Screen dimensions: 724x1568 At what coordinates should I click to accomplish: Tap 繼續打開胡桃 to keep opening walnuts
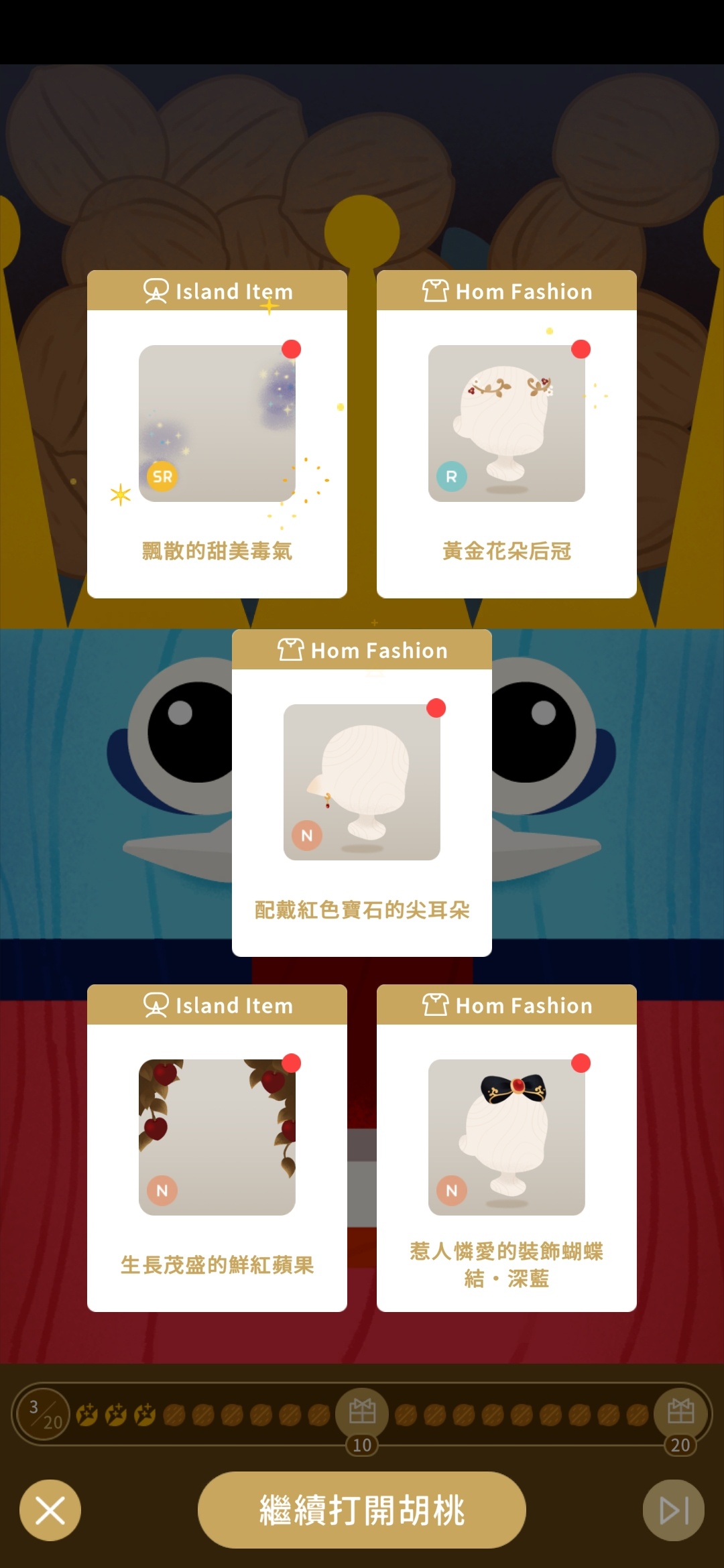[361, 1510]
